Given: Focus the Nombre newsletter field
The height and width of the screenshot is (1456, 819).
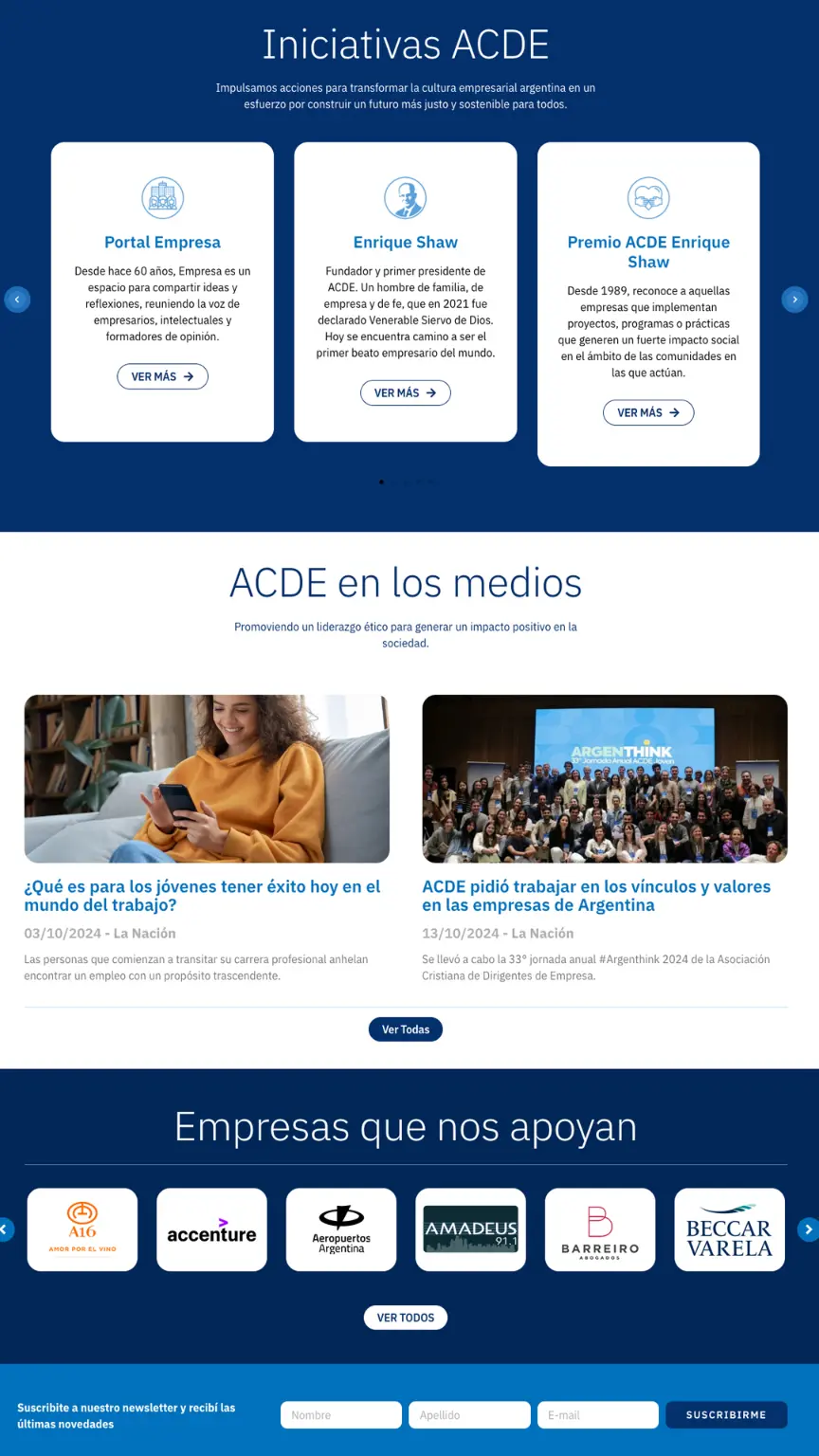Looking at the screenshot, I should coord(341,1415).
